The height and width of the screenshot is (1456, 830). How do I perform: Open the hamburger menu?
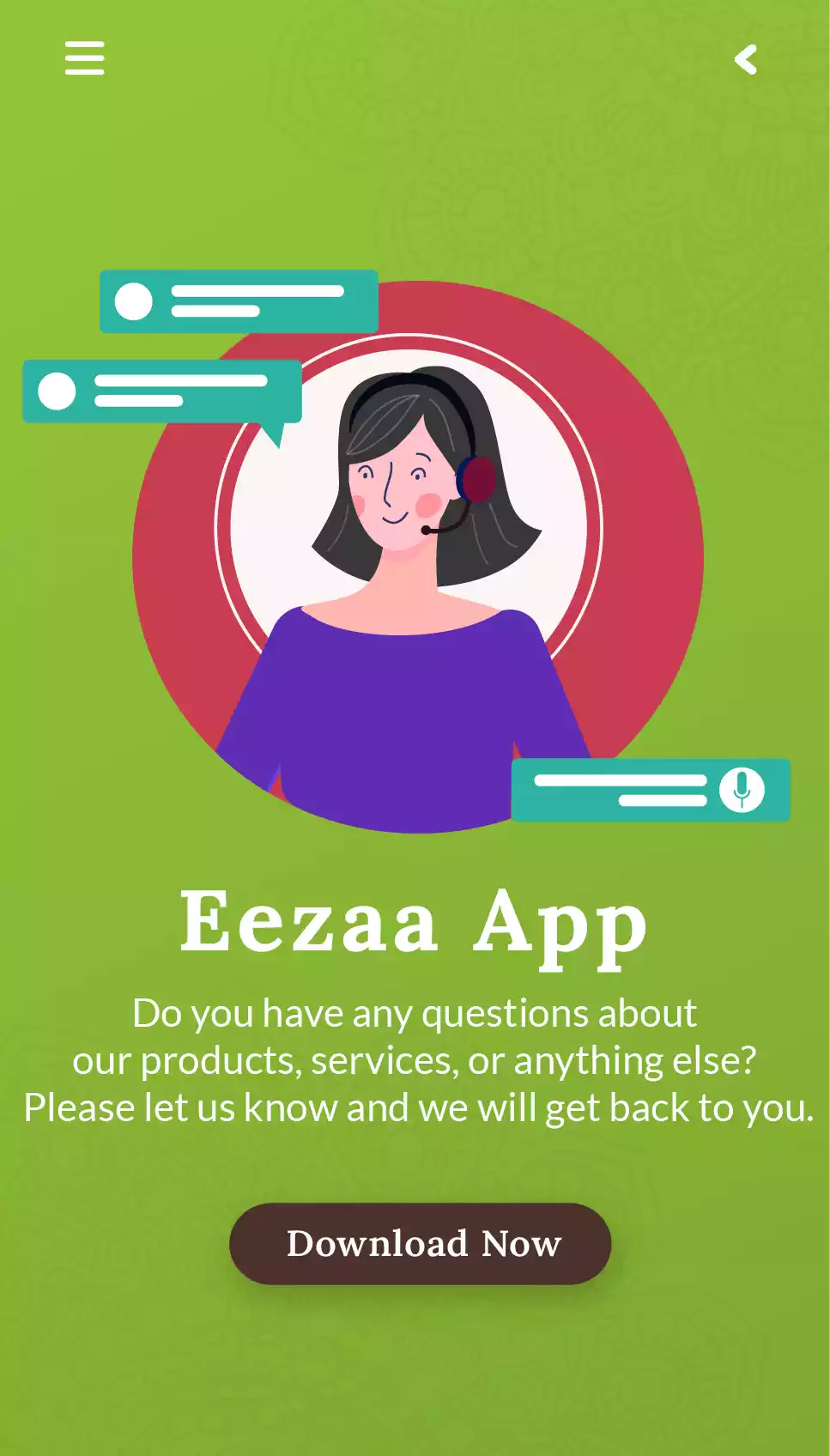coord(84,58)
